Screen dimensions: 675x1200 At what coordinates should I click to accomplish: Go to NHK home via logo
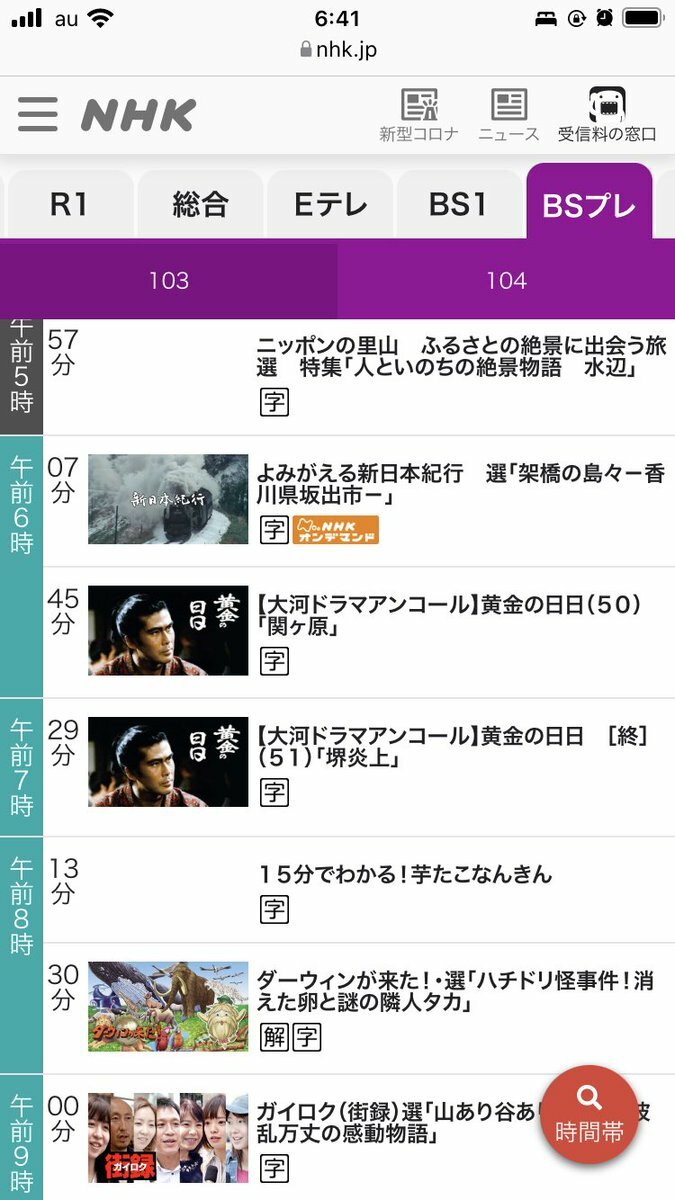[x=138, y=115]
